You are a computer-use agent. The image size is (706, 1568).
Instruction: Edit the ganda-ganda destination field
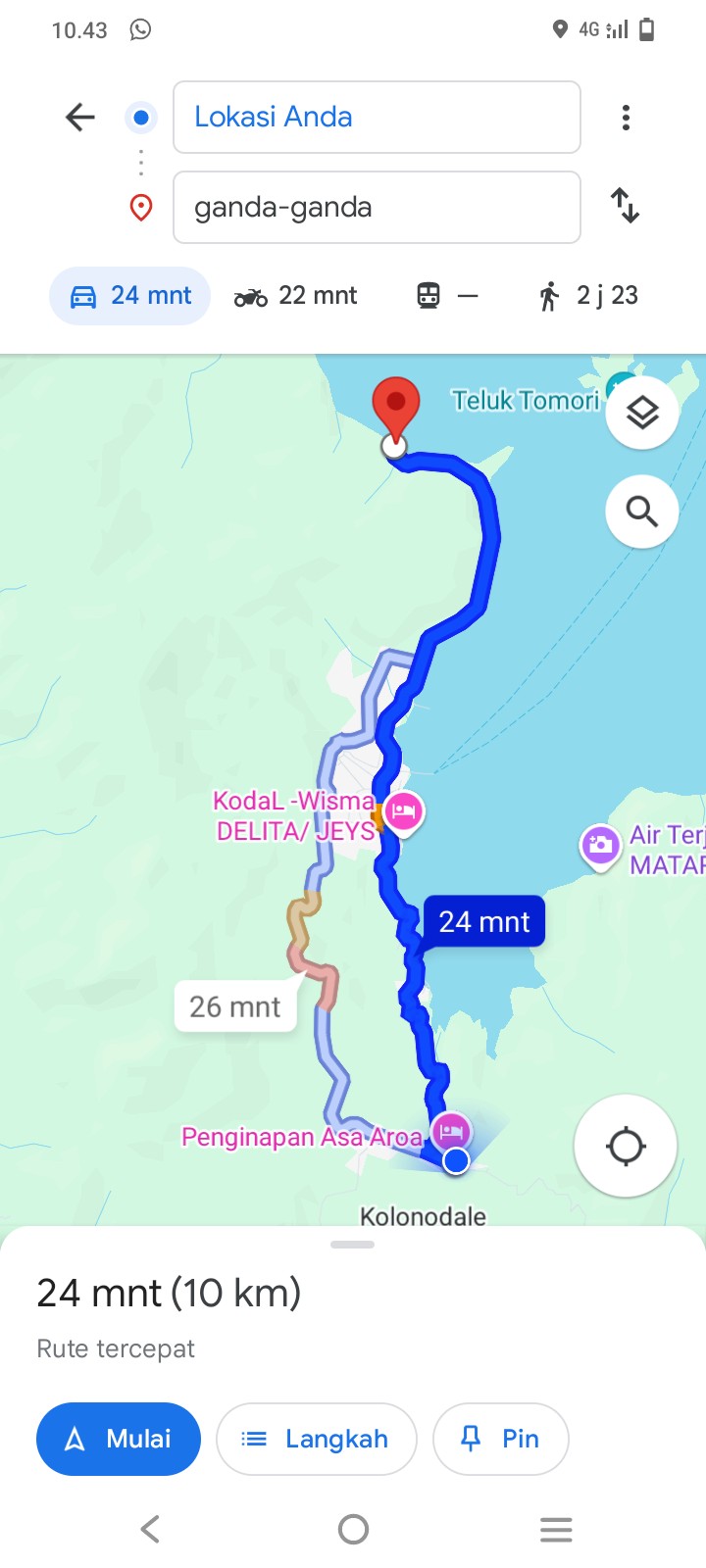click(377, 207)
